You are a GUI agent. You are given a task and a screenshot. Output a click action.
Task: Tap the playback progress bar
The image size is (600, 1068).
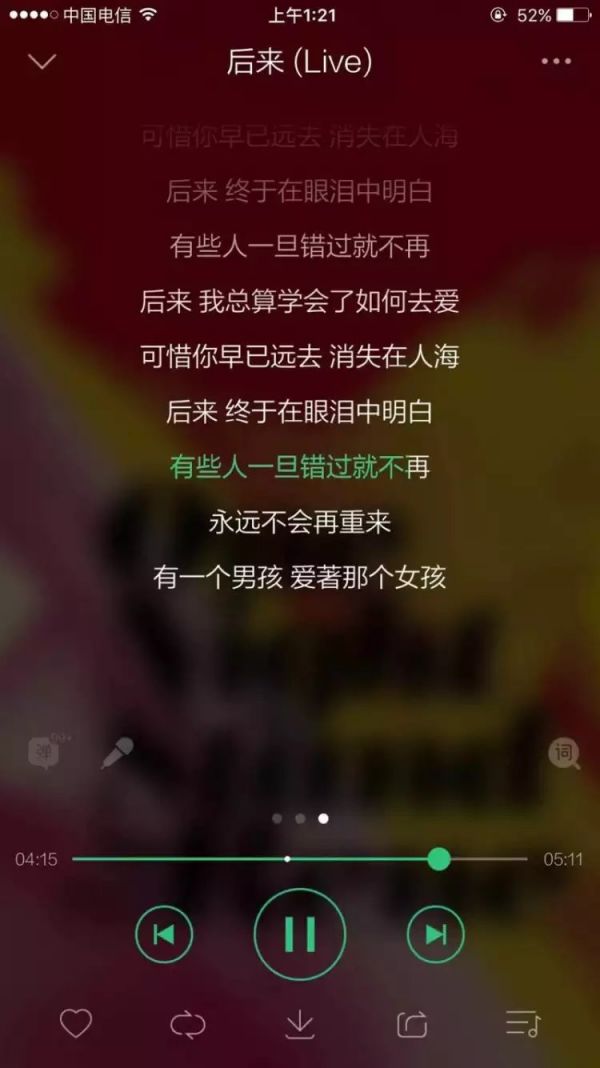pyautogui.click(x=300, y=859)
